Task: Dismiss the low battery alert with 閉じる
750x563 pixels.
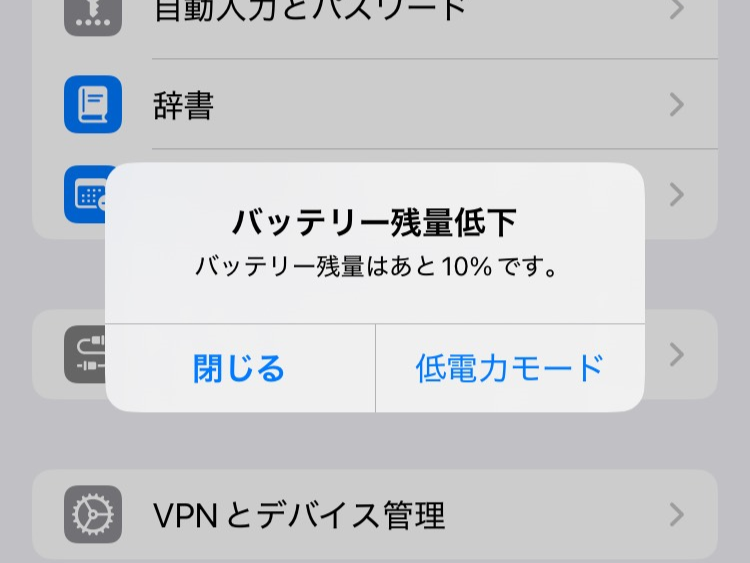Action: [x=240, y=368]
